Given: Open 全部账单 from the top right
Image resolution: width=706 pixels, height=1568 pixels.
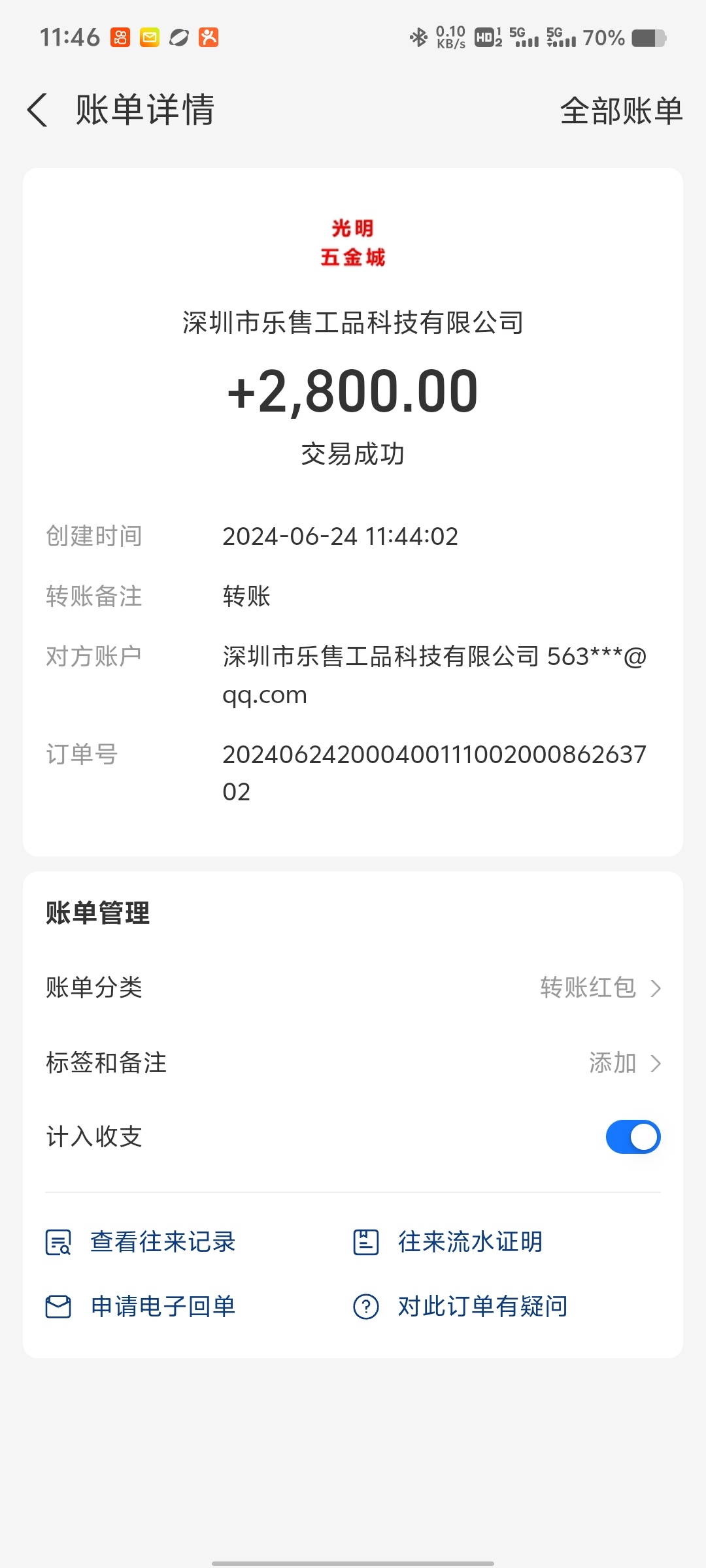Looking at the screenshot, I should (621, 110).
